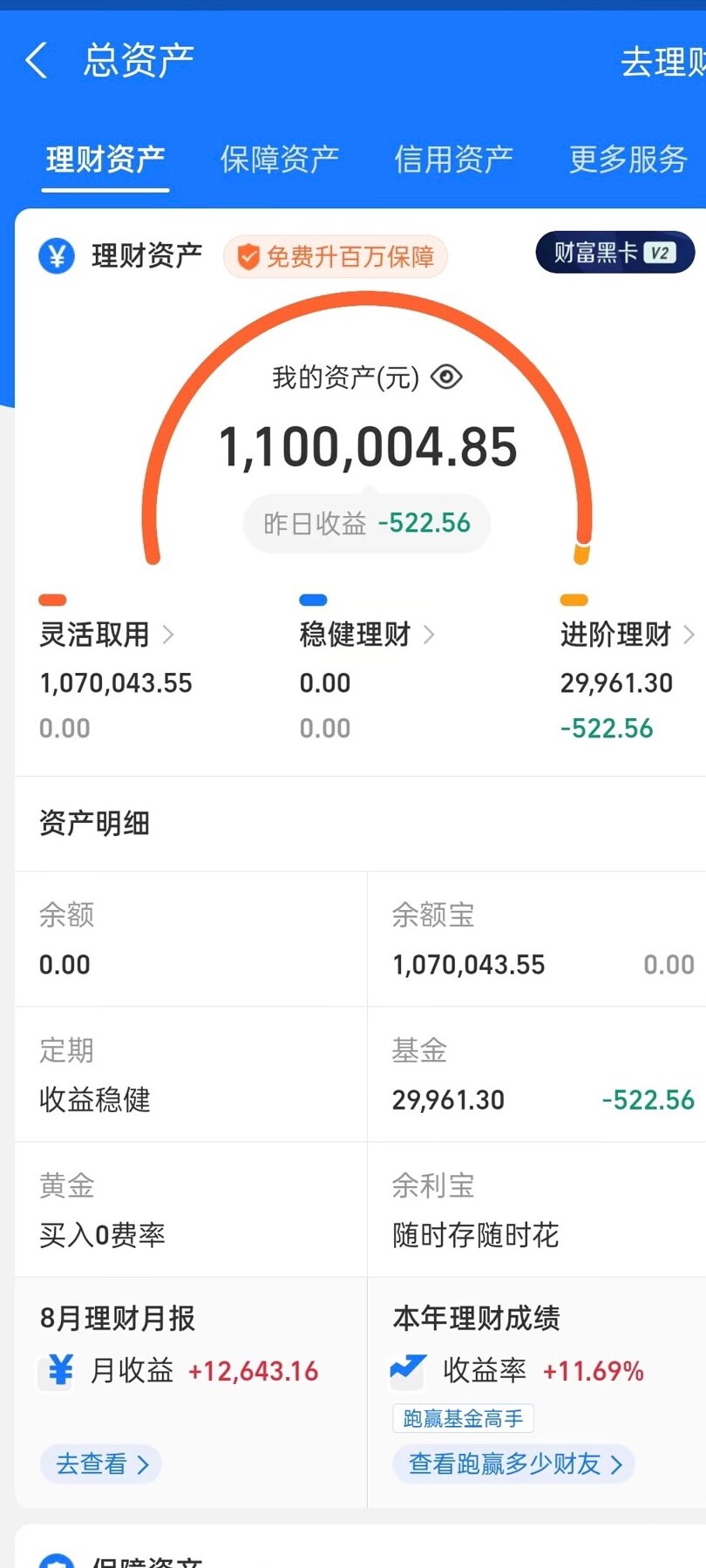Tap 查看跑赢多少财友
The width and height of the screenshot is (706, 1568).
[514, 1463]
